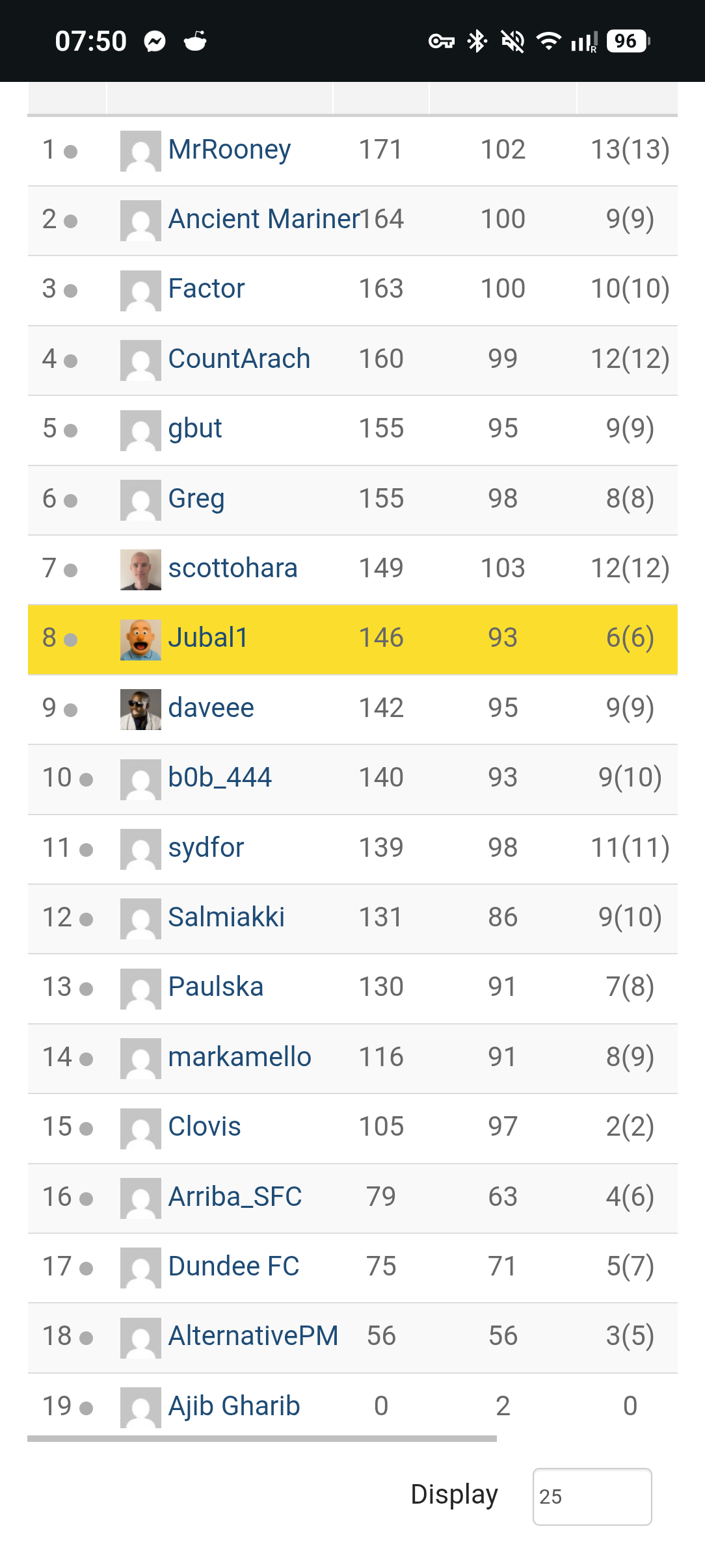Viewport: 705px width, 1568px height.
Task: Open Ancient Mariner's profile link
Action: coord(264,219)
